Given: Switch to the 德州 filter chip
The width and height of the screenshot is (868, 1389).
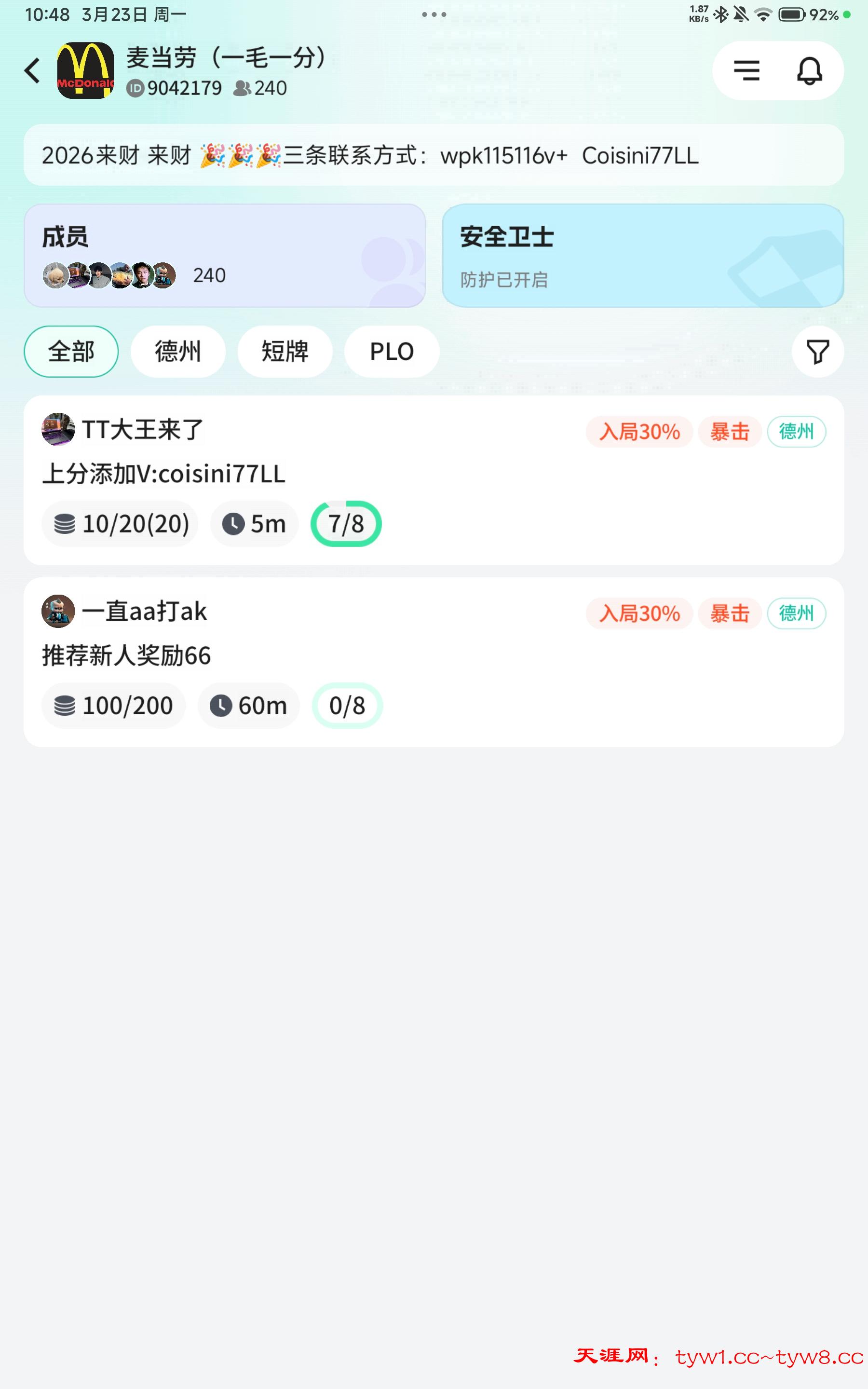Looking at the screenshot, I should pos(178,351).
